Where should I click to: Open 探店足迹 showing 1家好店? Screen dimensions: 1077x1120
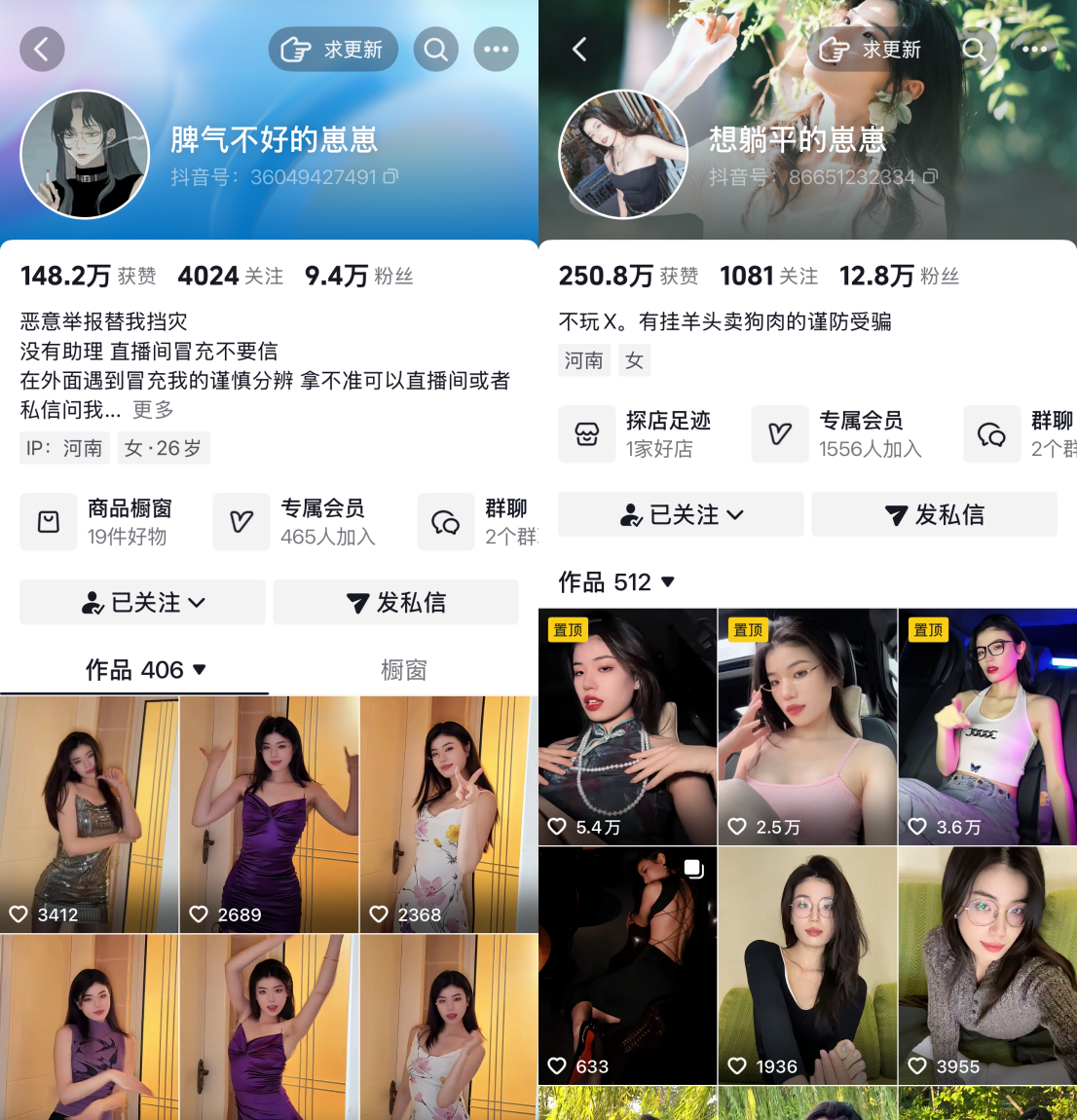[x=636, y=434]
